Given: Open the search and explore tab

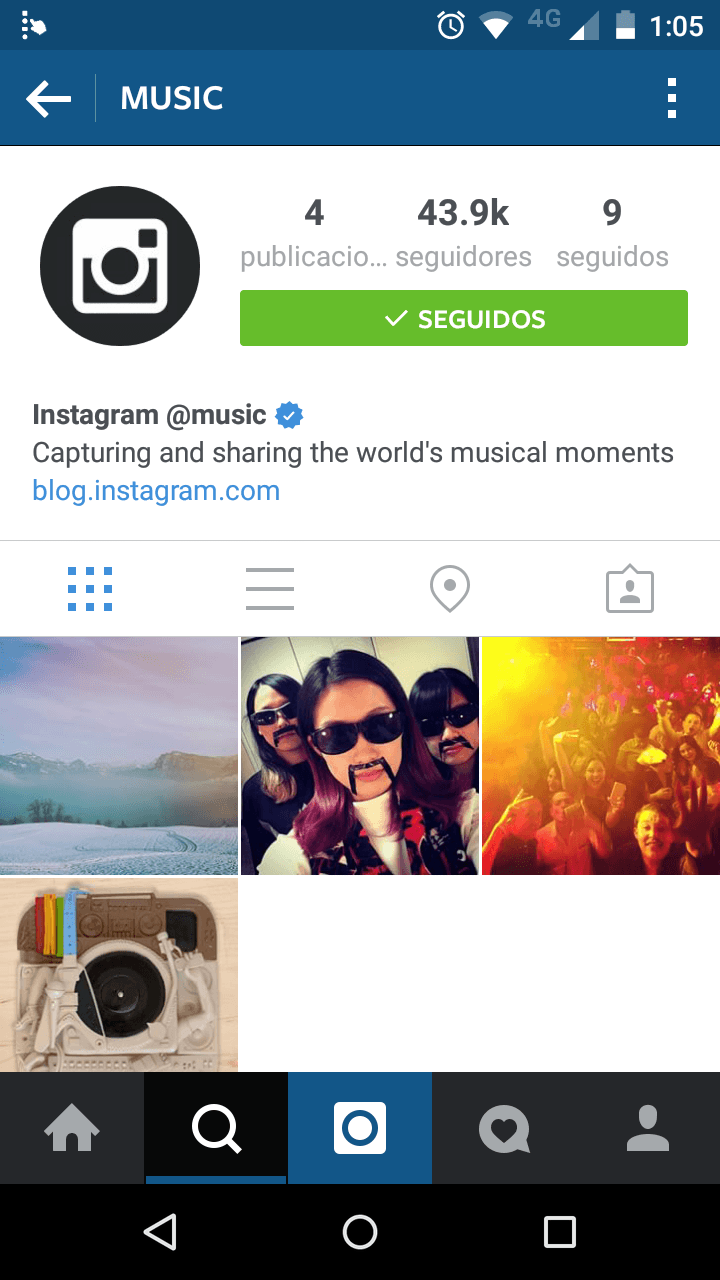Looking at the screenshot, I should [216, 1129].
